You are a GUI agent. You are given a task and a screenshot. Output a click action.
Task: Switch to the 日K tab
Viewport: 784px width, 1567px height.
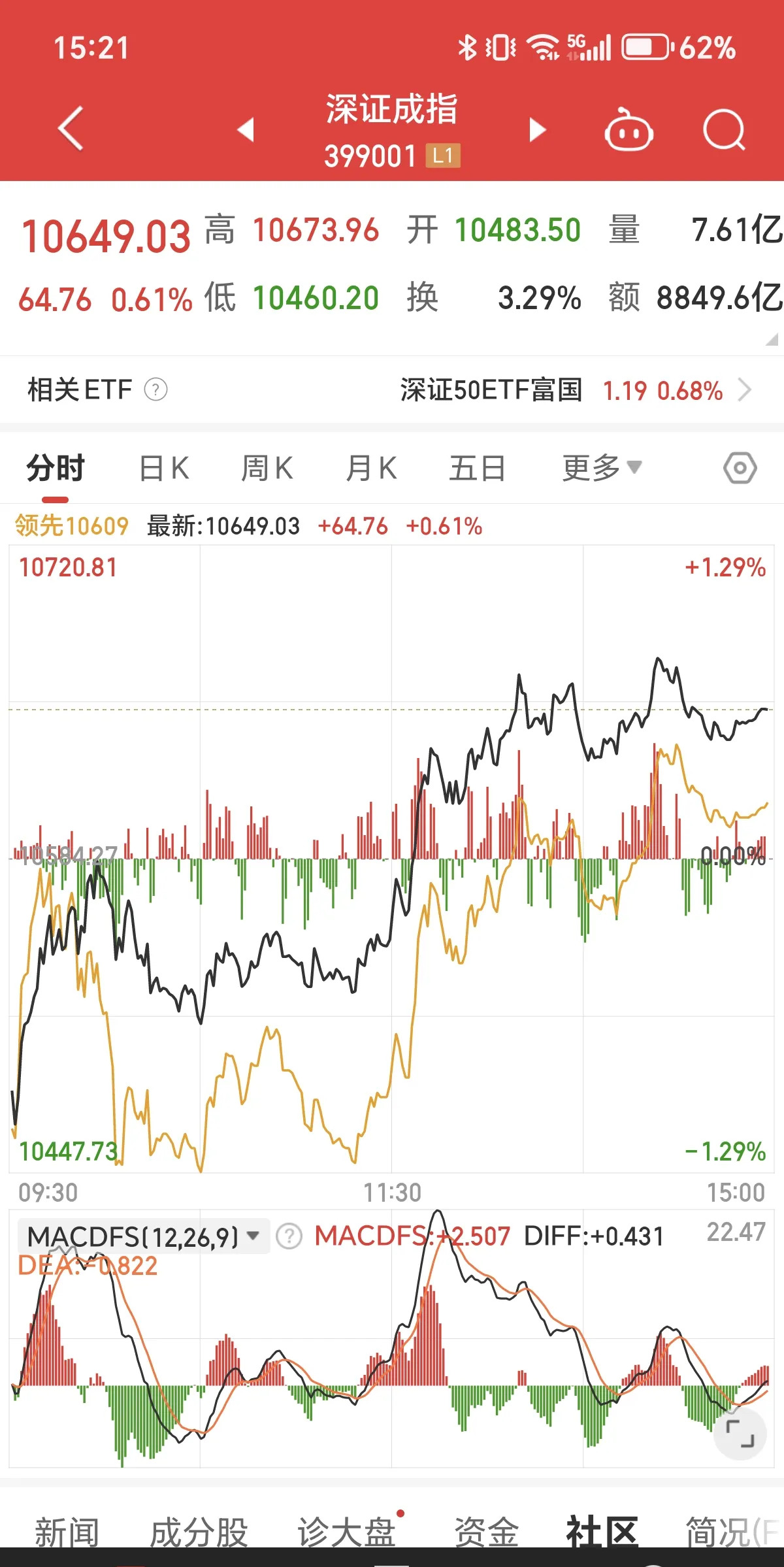click(165, 467)
